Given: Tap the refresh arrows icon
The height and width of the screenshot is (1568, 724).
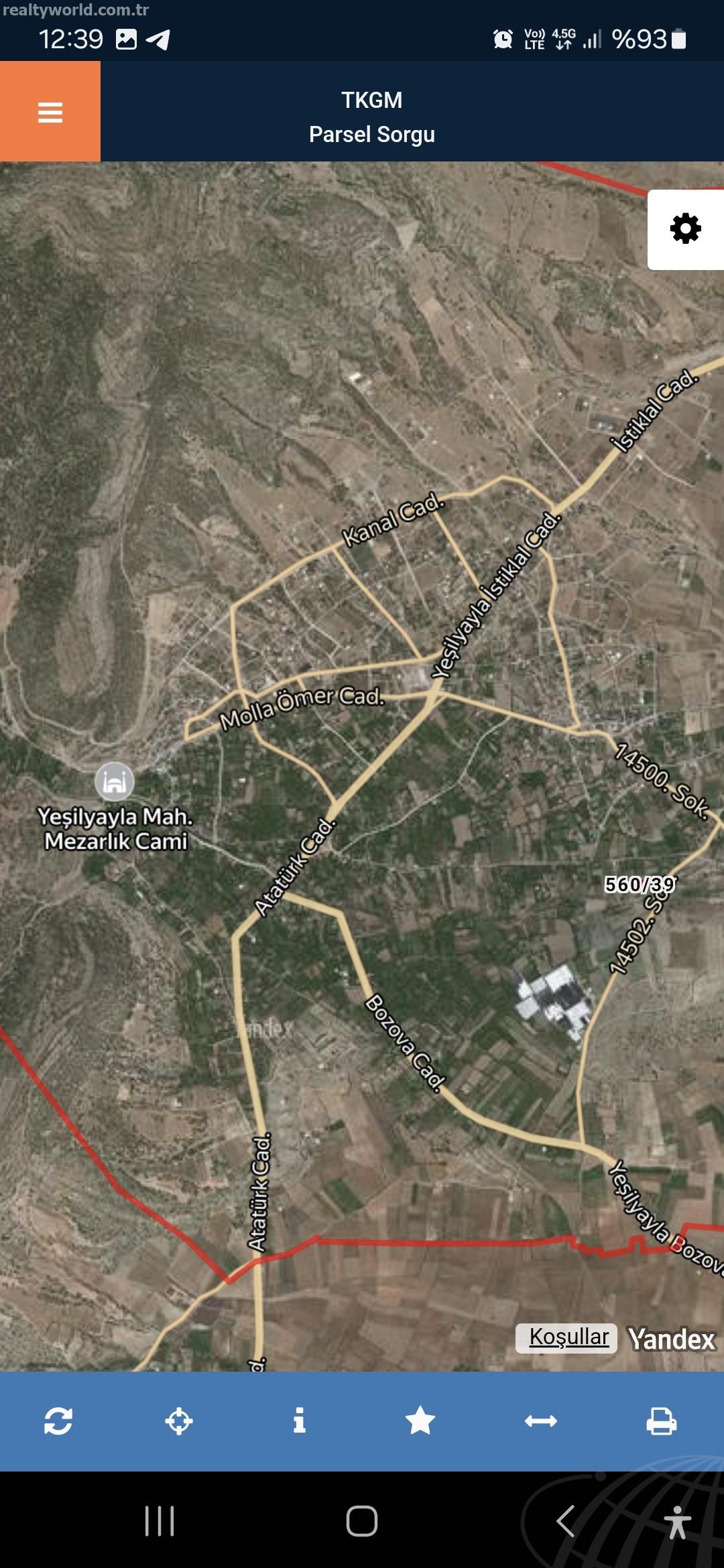Looking at the screenshot, I should 58,1421.
